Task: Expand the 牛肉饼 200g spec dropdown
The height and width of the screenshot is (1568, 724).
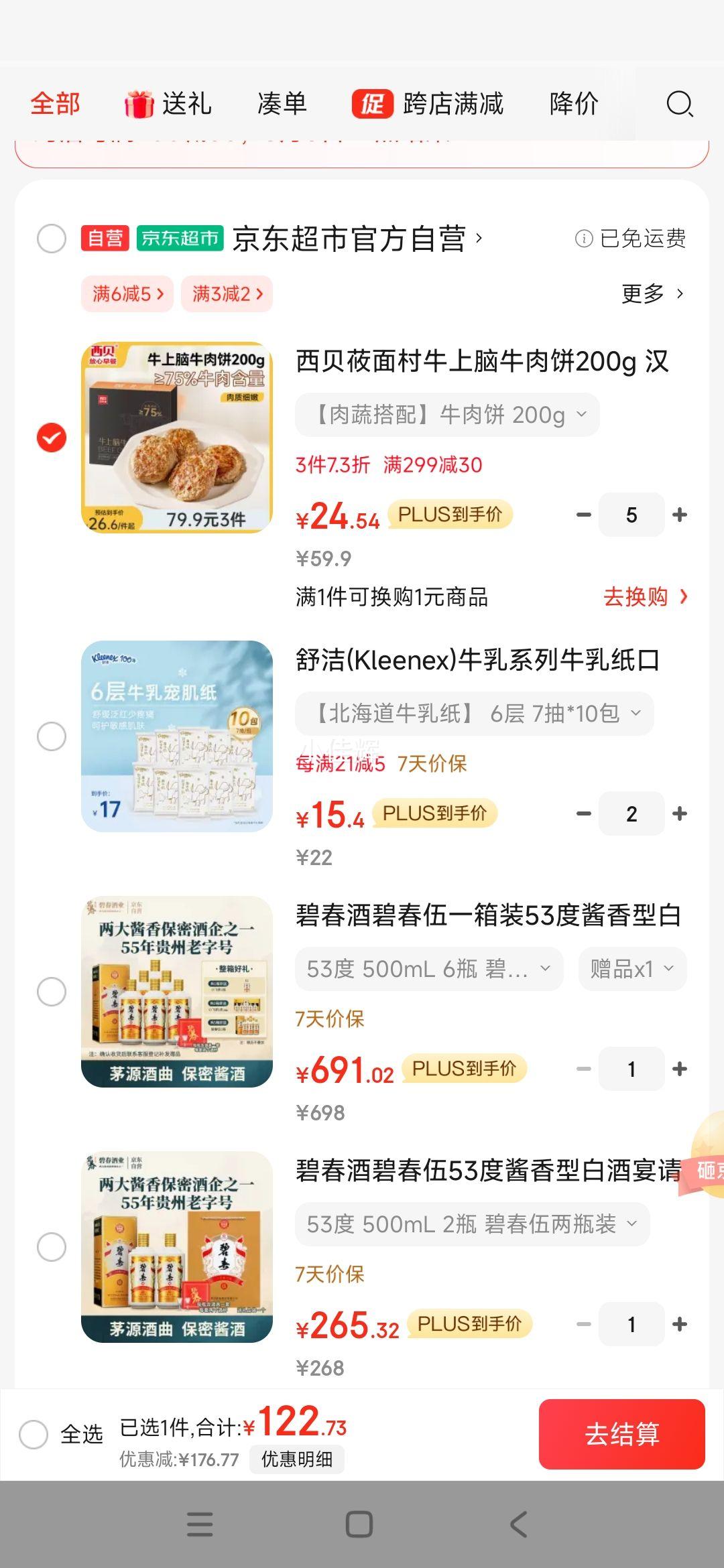Action: [x=447, y=415]
